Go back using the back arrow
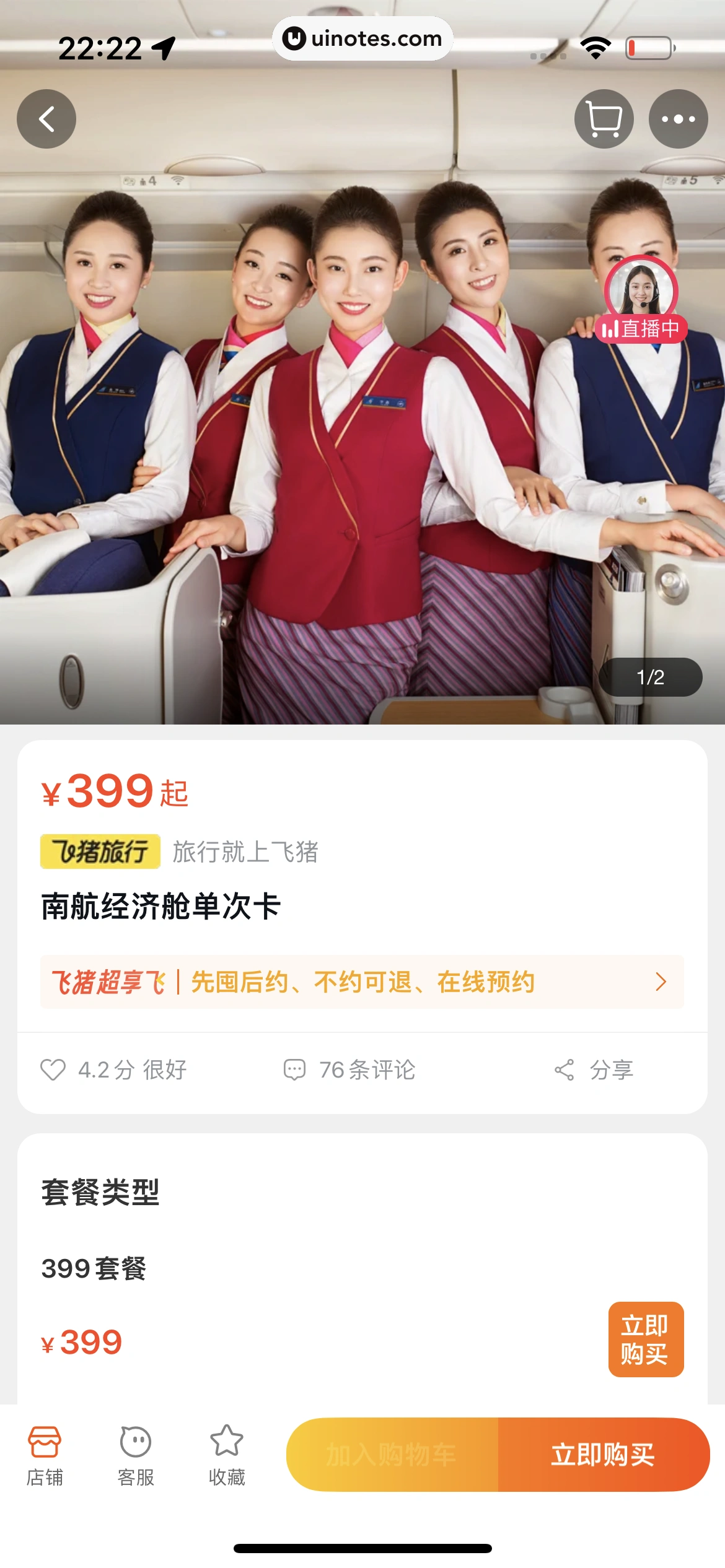Image resolution: width=725 pixels, height=1568 pixels. (46, 119)
